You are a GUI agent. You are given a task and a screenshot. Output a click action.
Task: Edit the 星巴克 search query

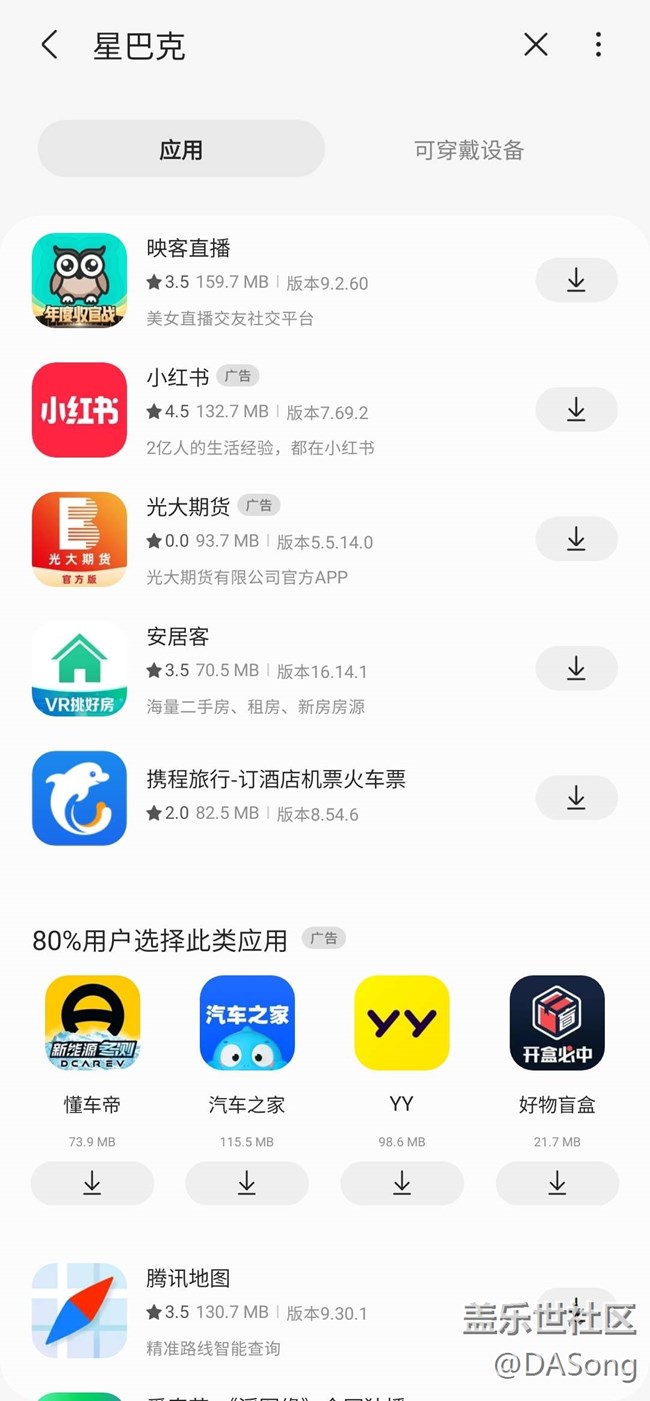click(139, 46)
